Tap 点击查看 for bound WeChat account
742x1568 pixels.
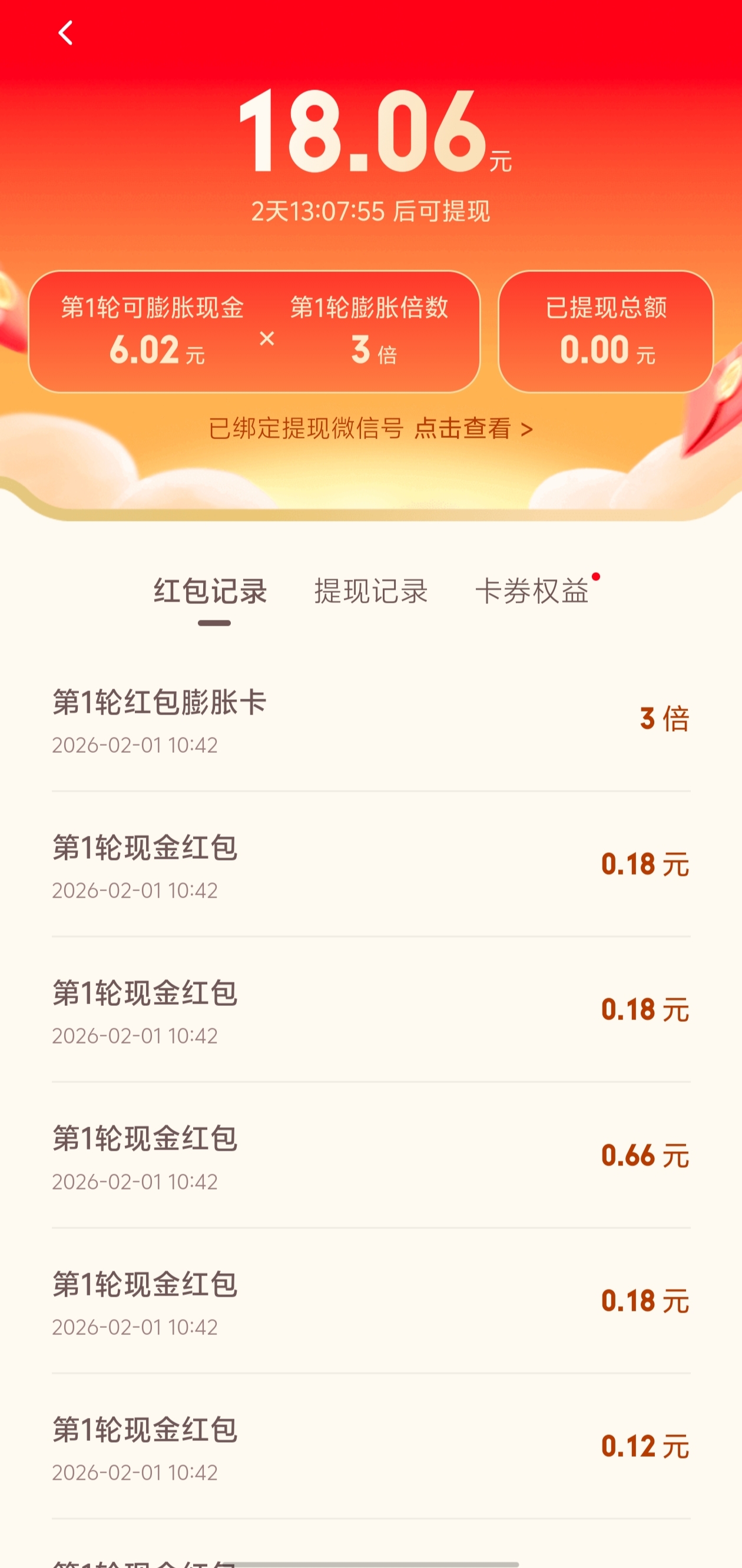pyautogui.click(x=473, y=428)
